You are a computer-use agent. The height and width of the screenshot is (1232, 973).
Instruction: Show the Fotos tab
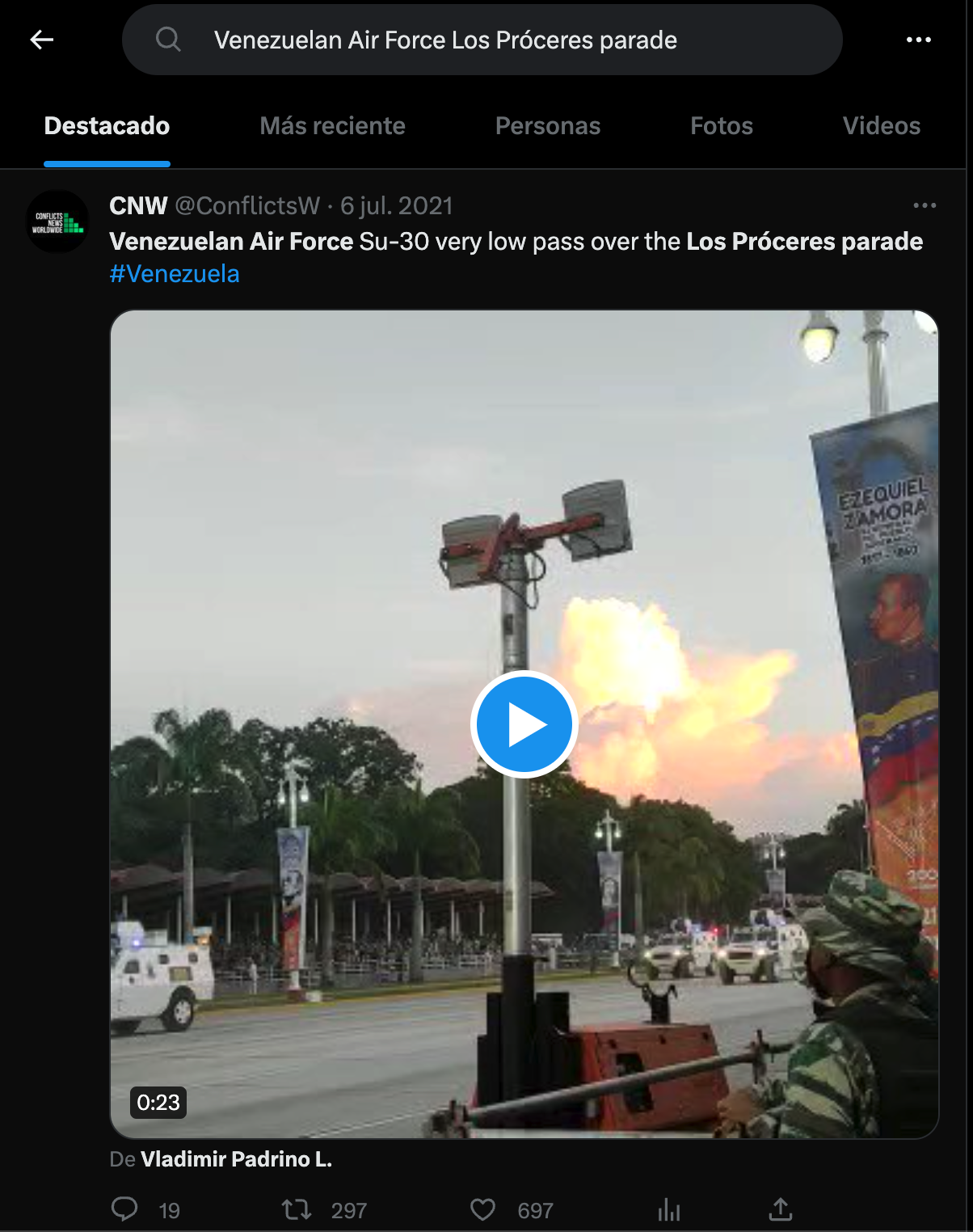(x=721, y=126)
